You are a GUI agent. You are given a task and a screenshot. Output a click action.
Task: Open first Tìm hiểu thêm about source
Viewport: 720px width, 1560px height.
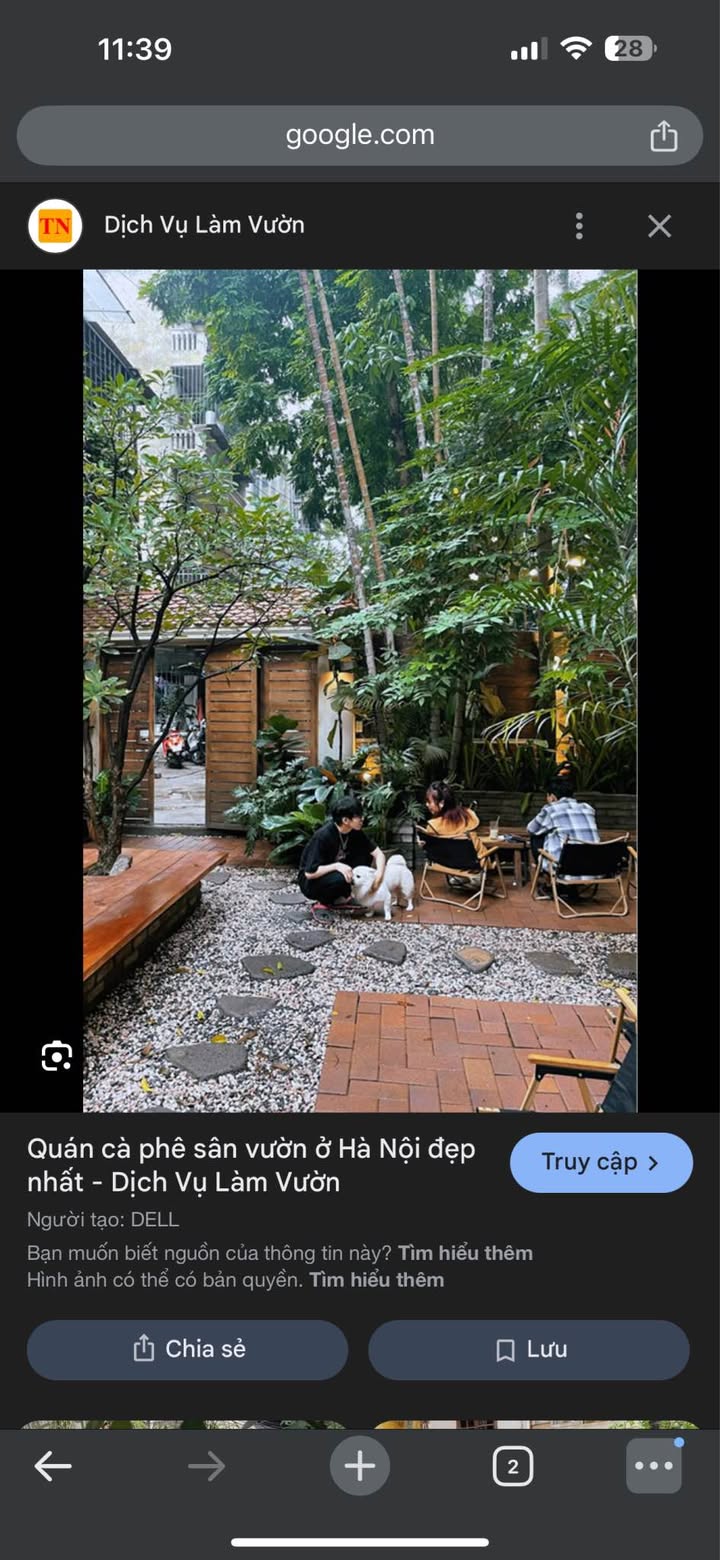[465, 1253]
